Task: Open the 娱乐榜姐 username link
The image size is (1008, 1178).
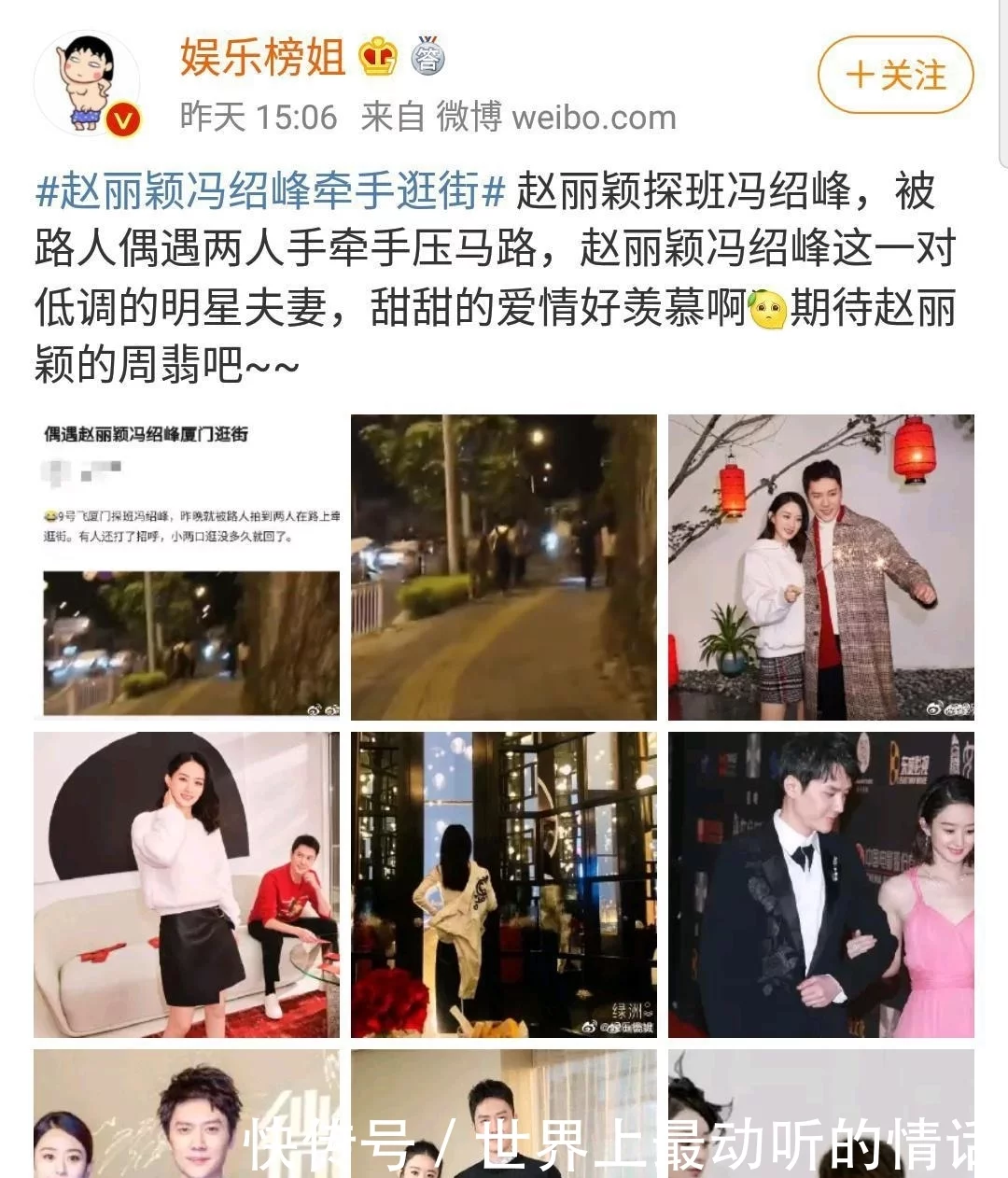Action: [262, 56]
